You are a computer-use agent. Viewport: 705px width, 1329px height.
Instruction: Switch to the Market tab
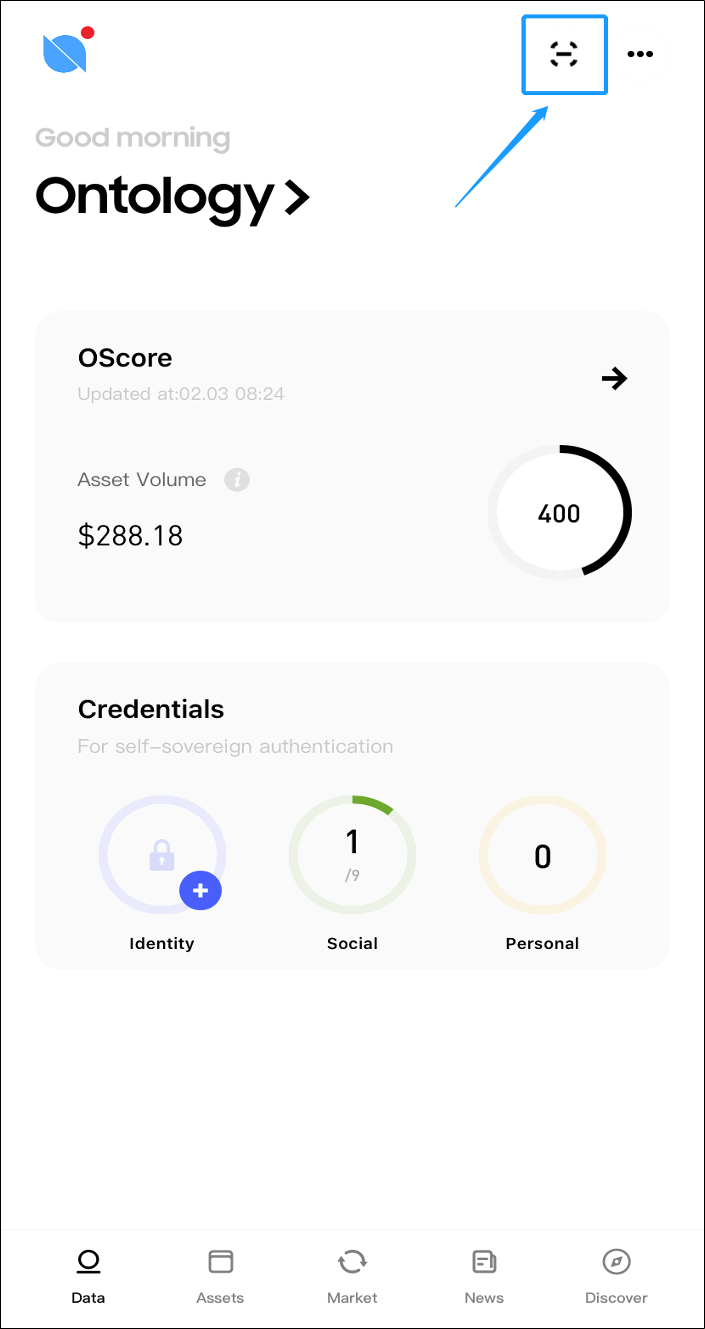[x=352, y=1277]
